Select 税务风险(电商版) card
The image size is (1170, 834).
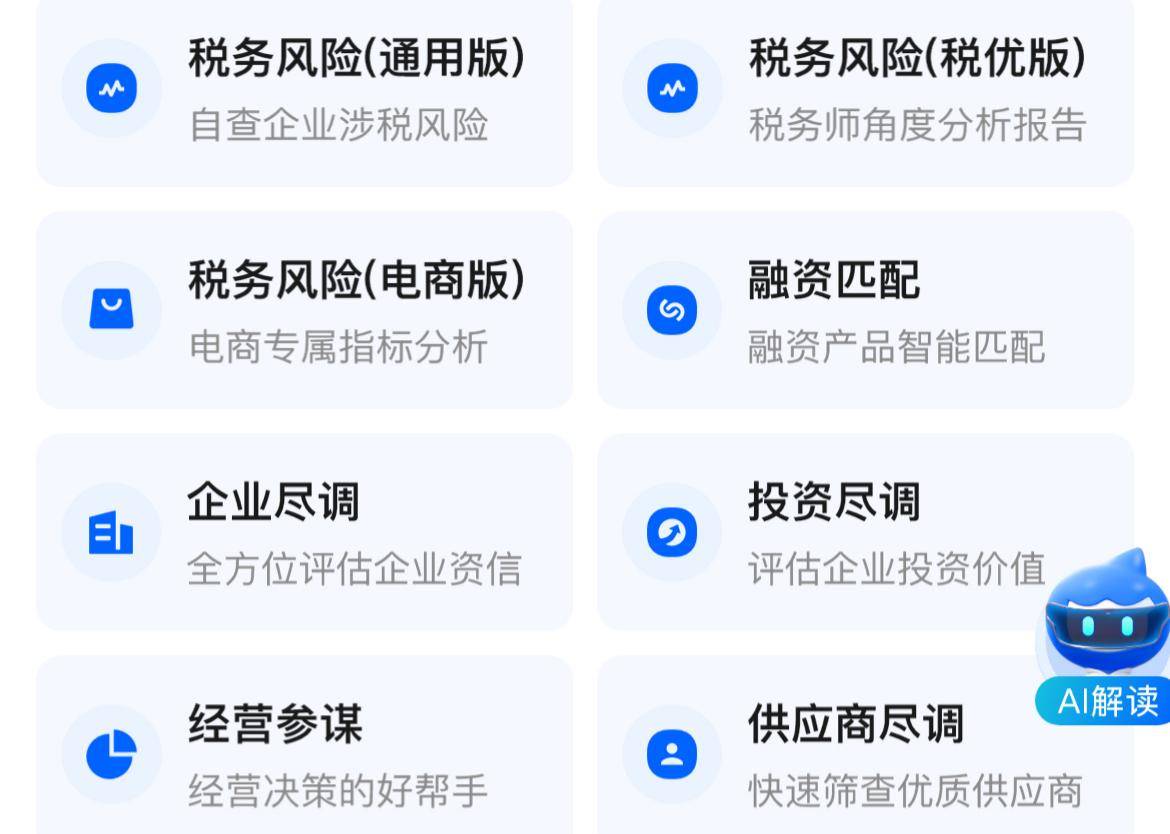[x=304, y=310]
